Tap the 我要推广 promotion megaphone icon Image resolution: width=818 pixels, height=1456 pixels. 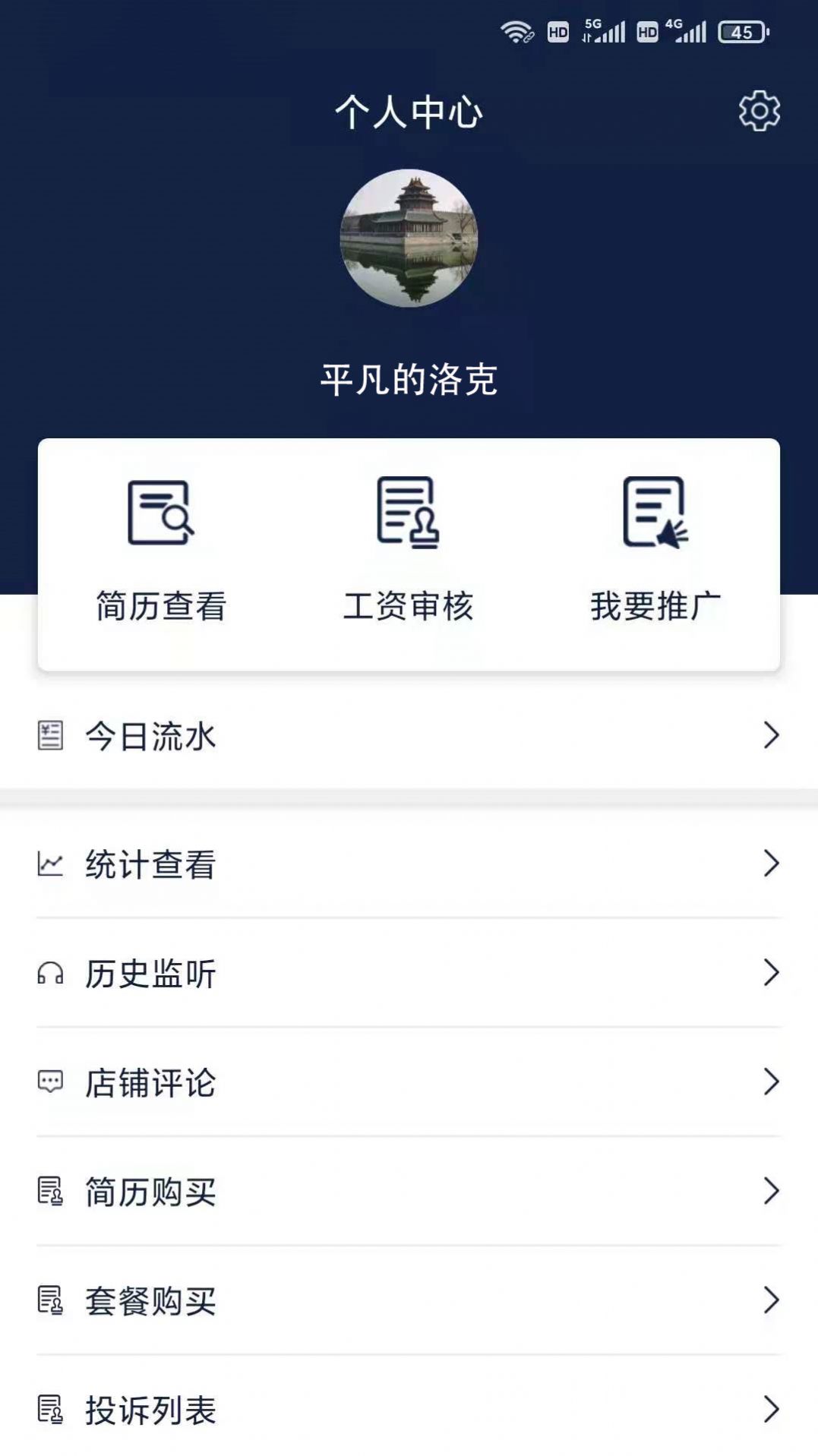[x=655, y=513]
